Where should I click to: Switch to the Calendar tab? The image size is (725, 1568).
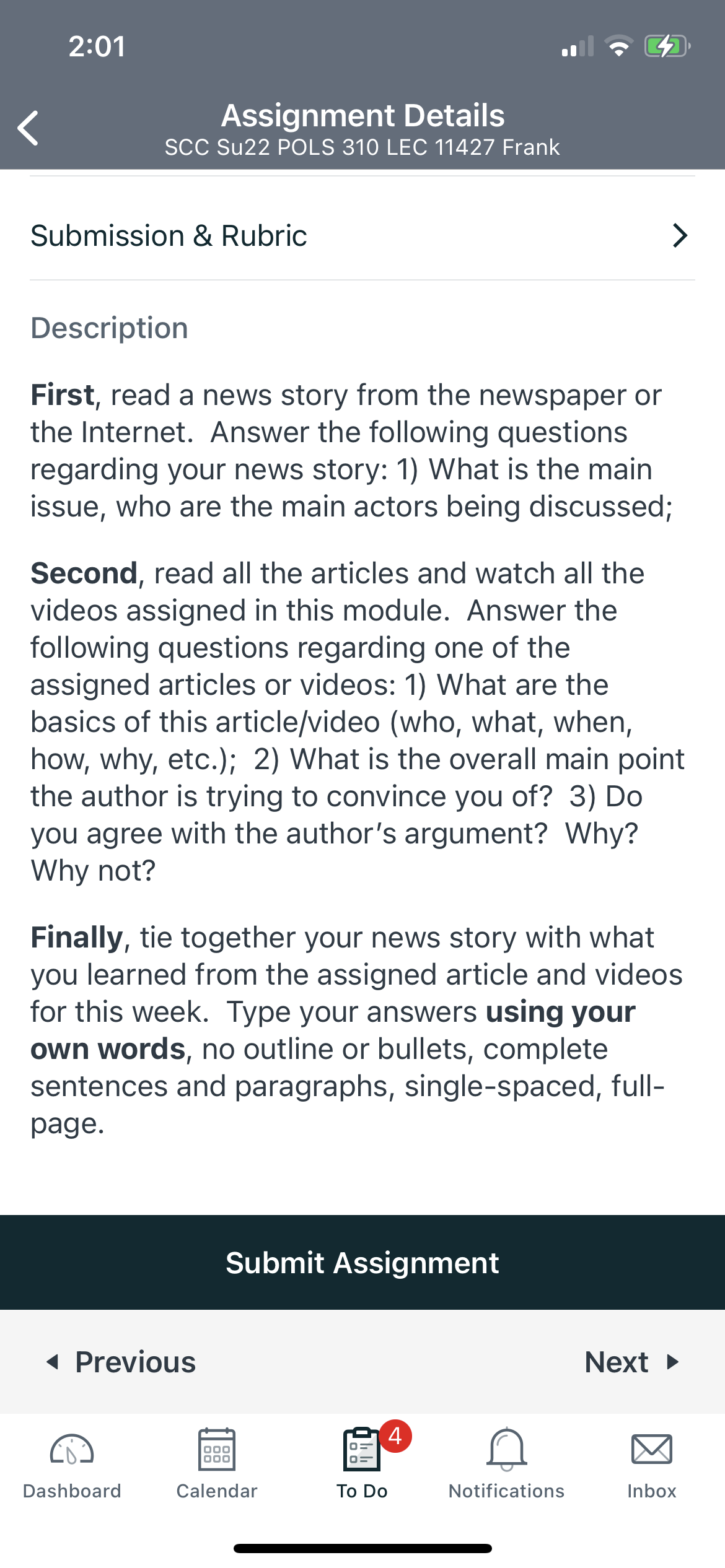217,1464
